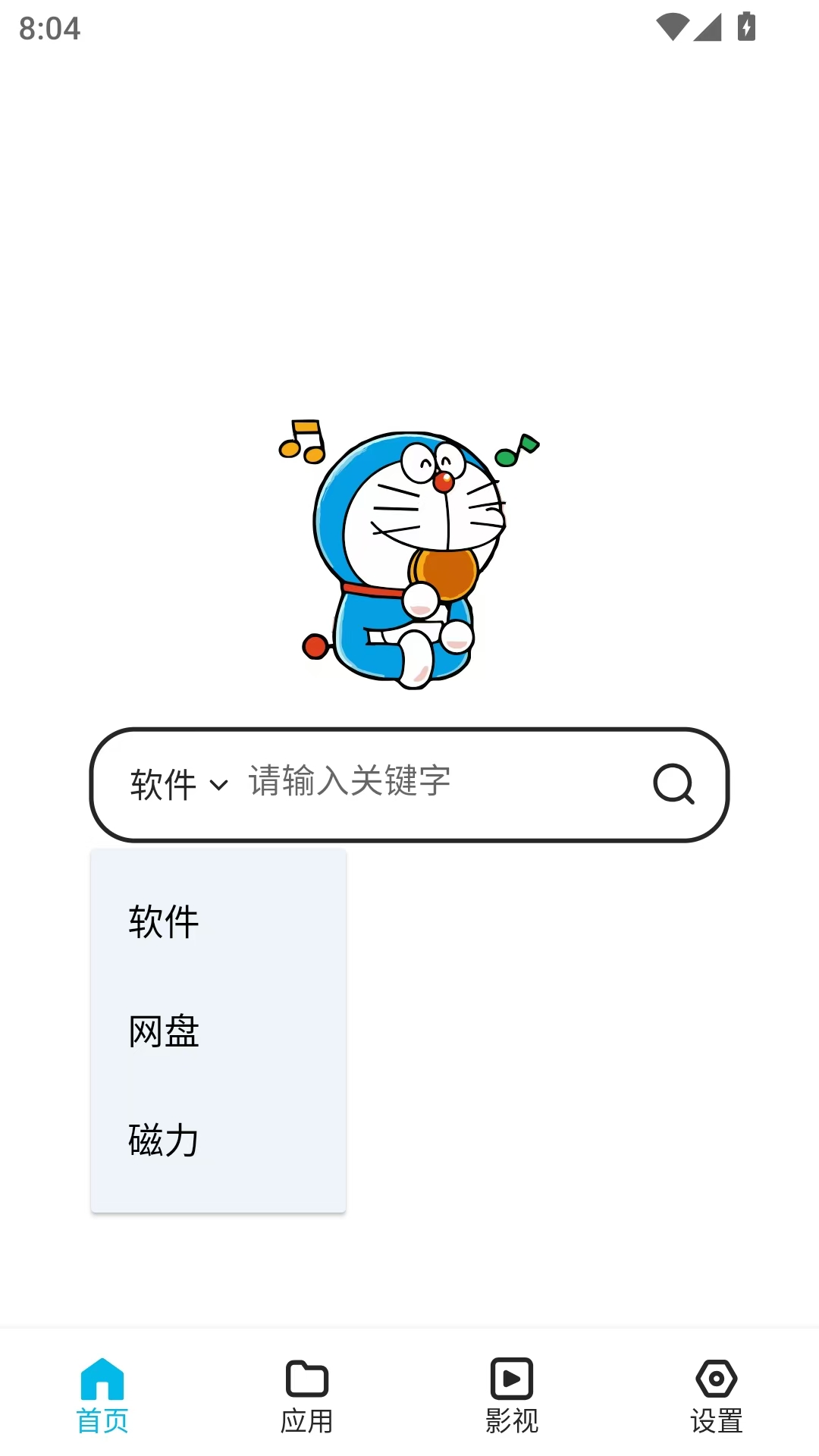
Task: Focus the 请输入关键字 keyword field
Action: click(440, 782)
